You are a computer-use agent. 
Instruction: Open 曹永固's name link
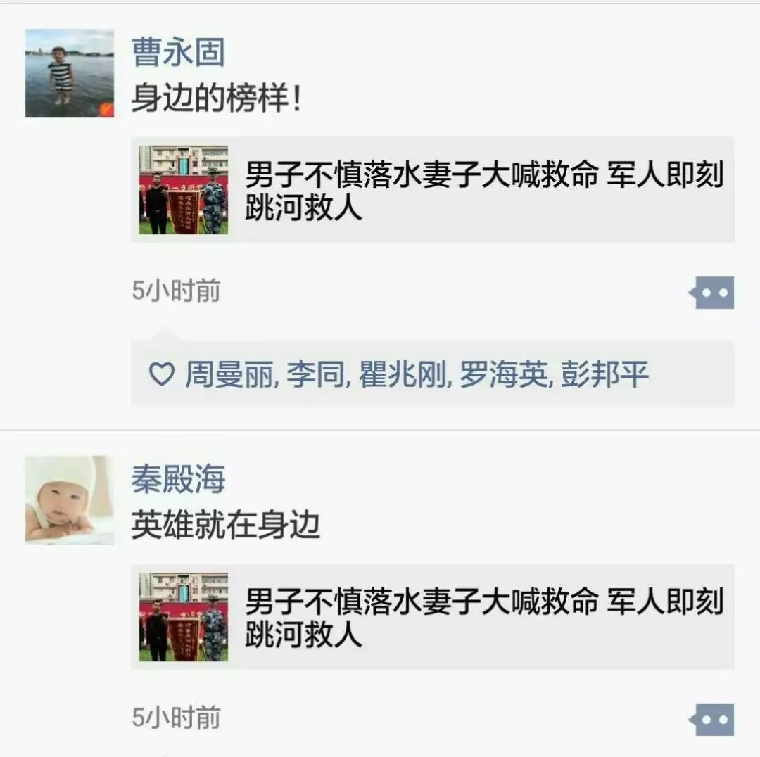178,52
